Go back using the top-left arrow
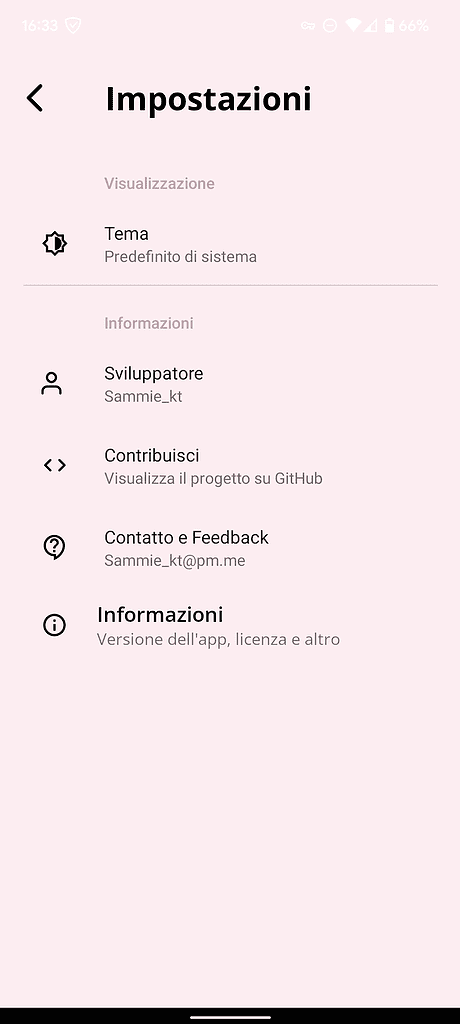Viewport: 460px width, 1024px height. (35, 99)
